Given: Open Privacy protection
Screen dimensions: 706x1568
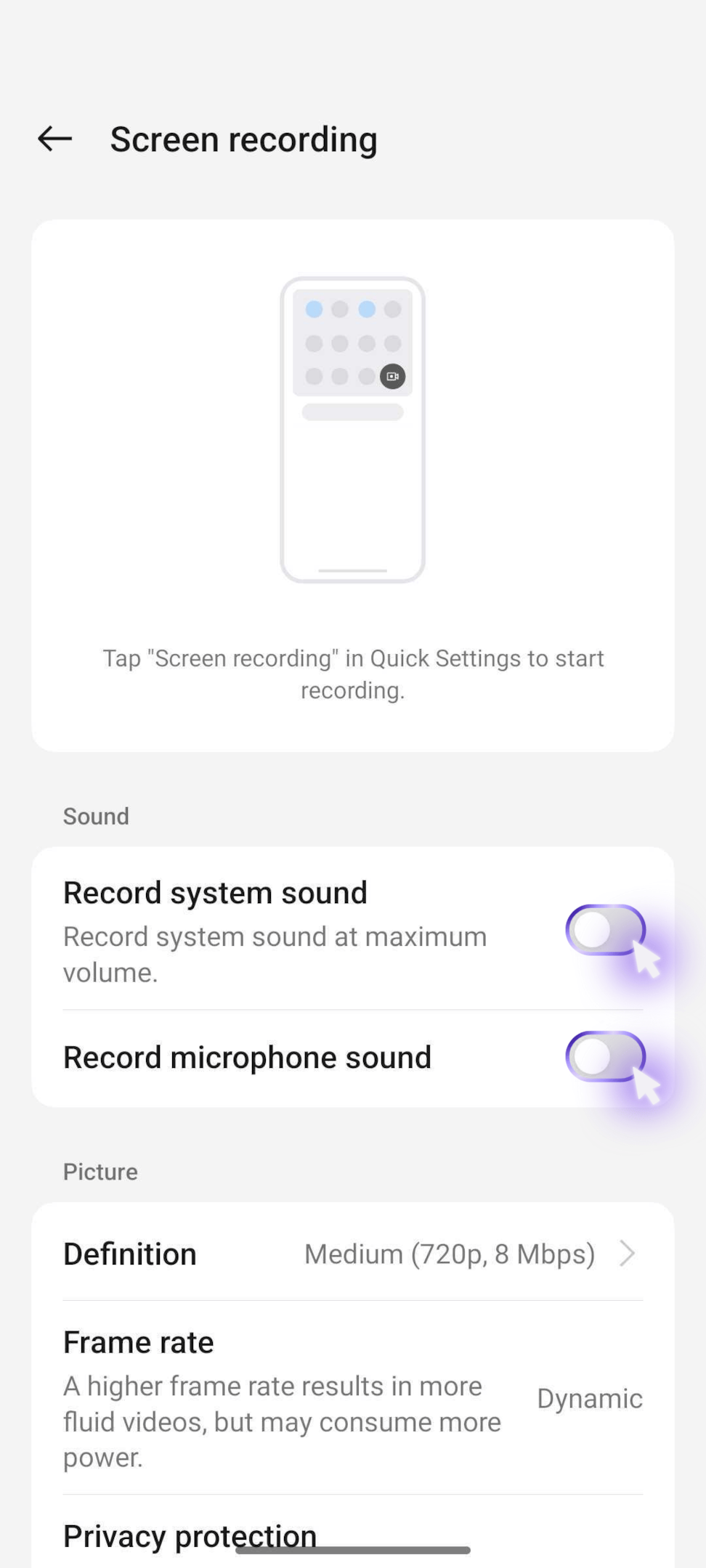Looking at the screenshot, I should tap(353, 1533).
